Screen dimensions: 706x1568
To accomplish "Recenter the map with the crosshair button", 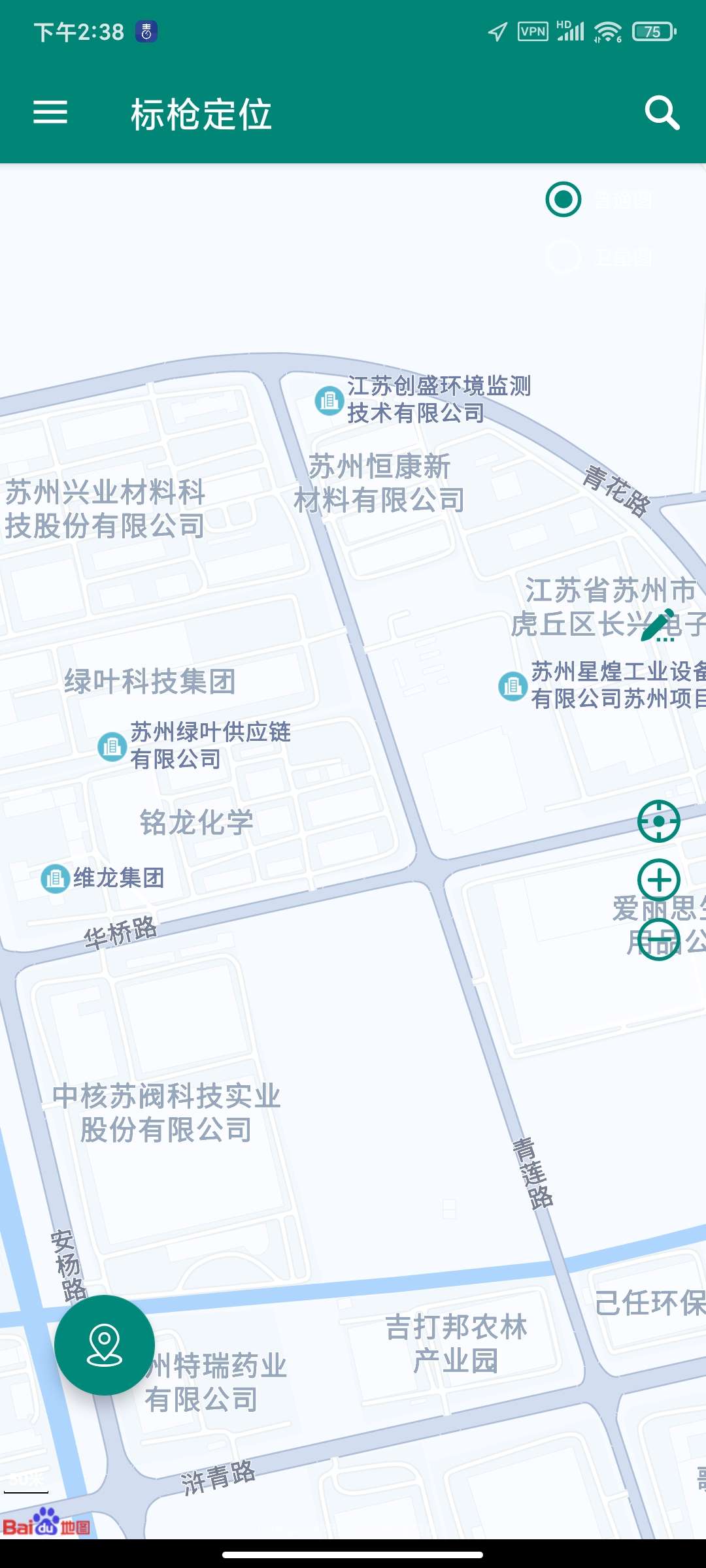I will click(658, 821).
